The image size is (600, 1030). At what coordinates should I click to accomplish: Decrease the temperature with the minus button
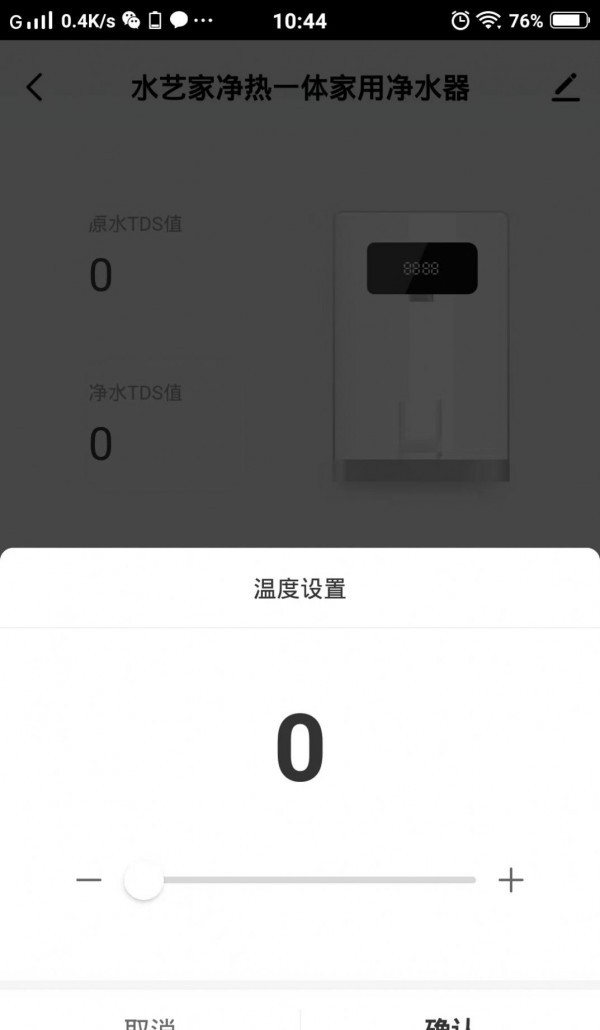point(89,880)
